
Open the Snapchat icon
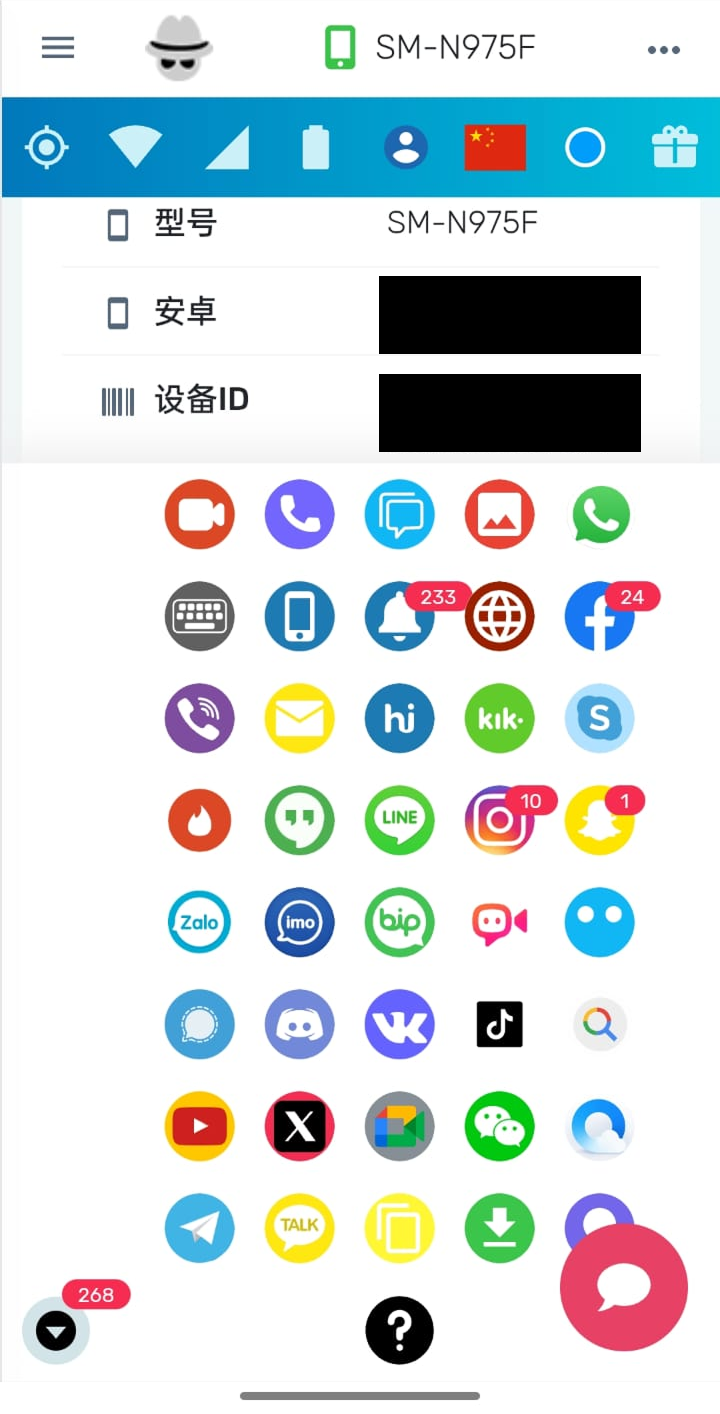pyautogui.click(x=600, y=820)
